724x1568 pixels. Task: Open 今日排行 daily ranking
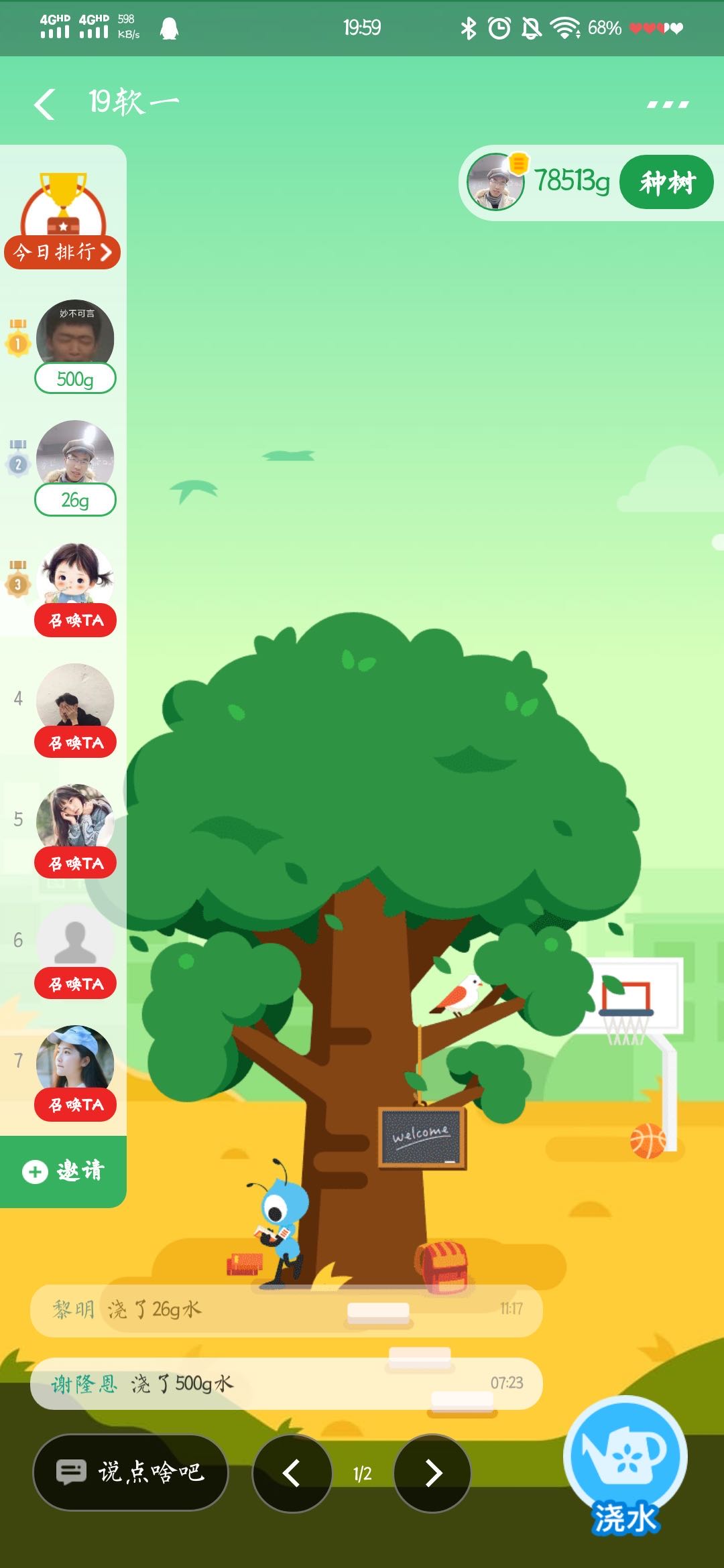point(62,252)
